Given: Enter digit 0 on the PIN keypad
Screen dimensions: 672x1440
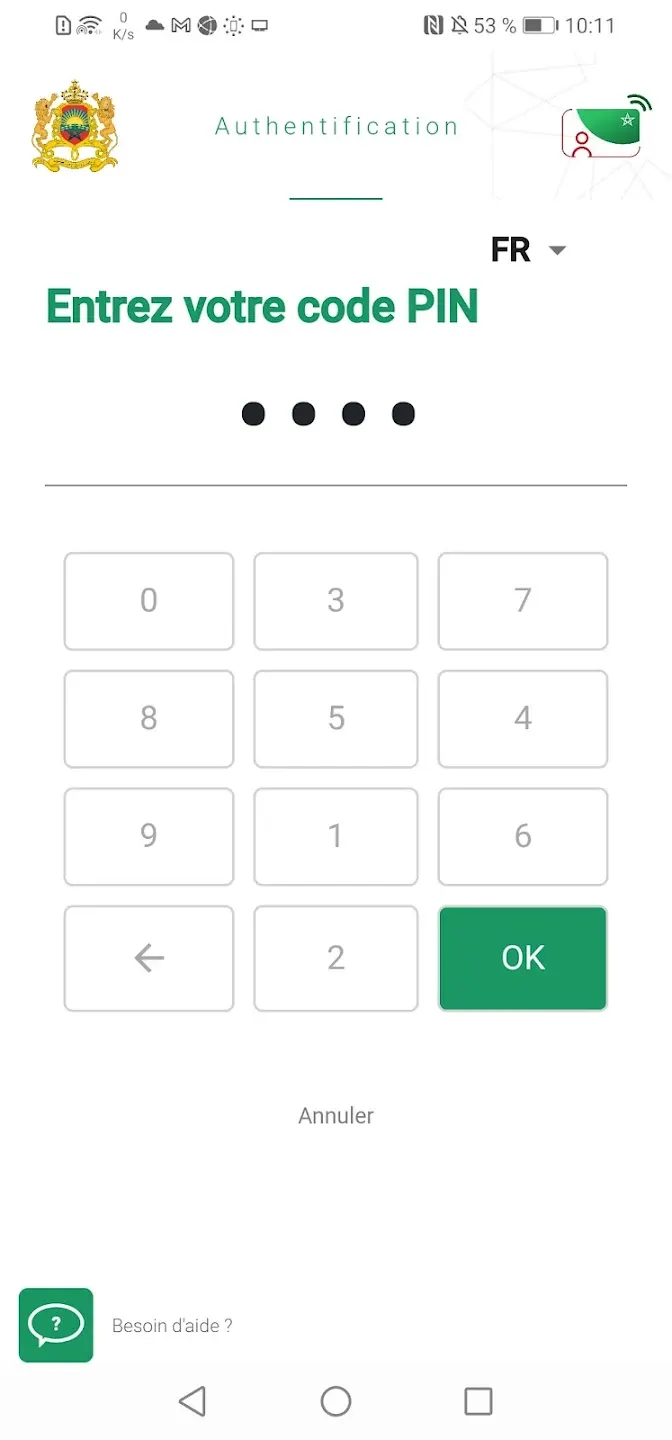Looking at the screenshot, I should point(149,601).
